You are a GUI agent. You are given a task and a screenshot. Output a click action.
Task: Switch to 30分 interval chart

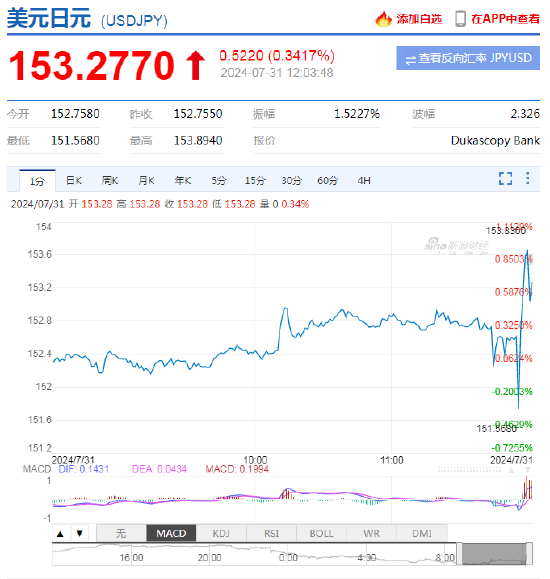[x=291, y=181]
